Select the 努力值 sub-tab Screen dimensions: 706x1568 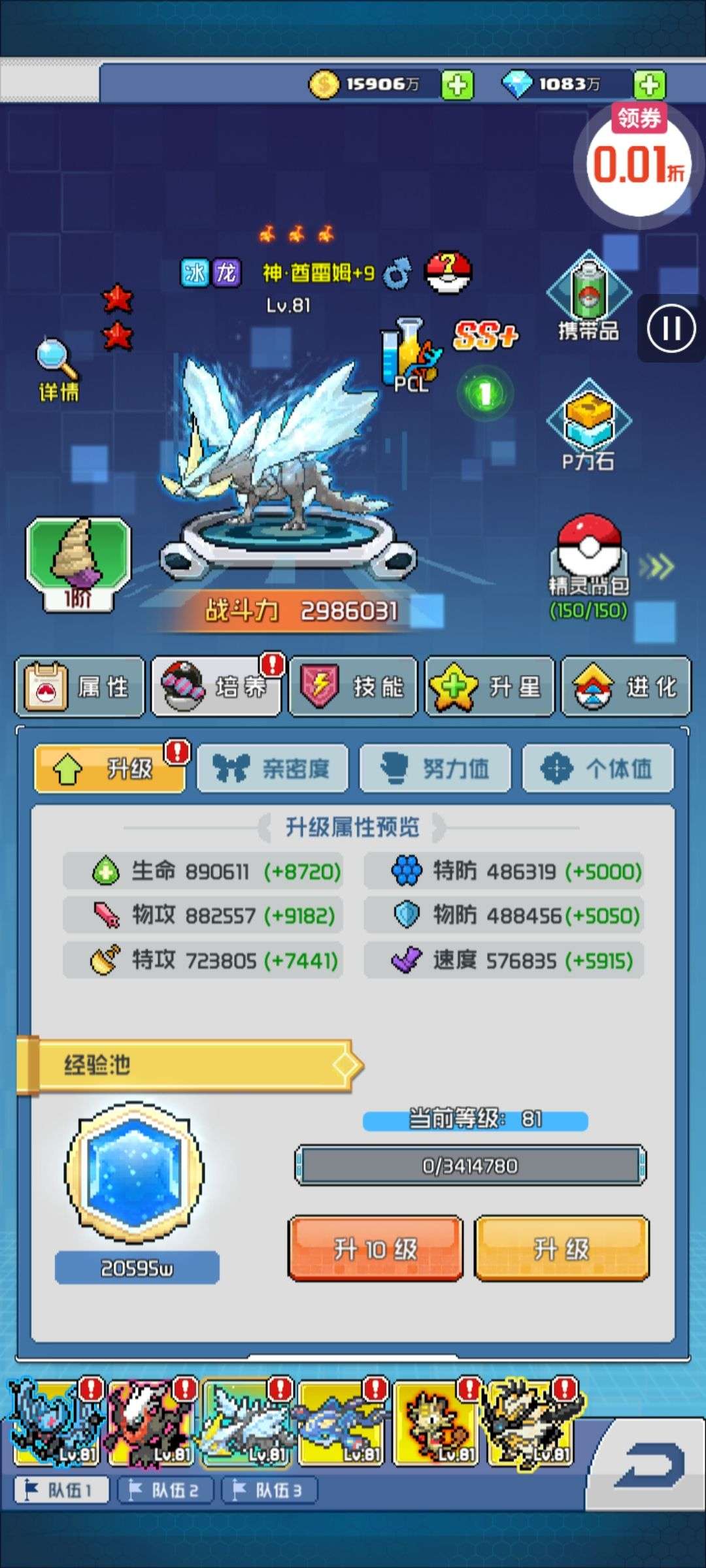point(435,768)
